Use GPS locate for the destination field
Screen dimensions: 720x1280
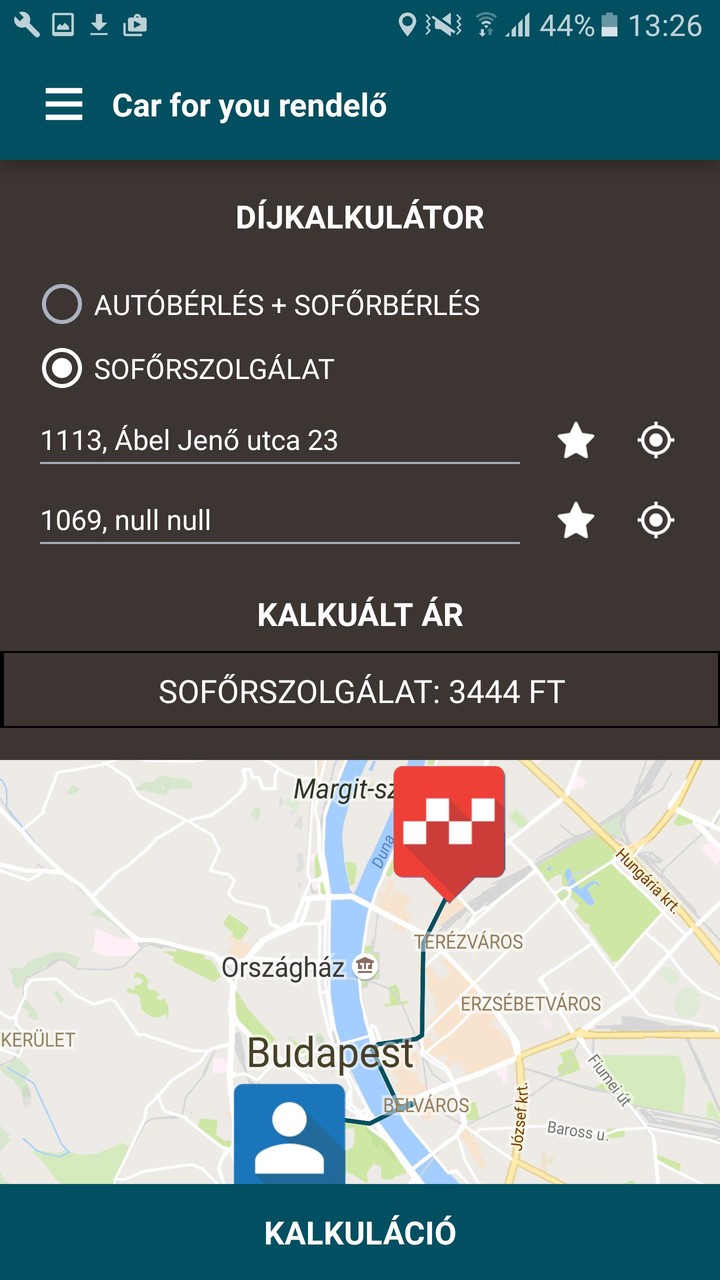[x=655, y=519]
